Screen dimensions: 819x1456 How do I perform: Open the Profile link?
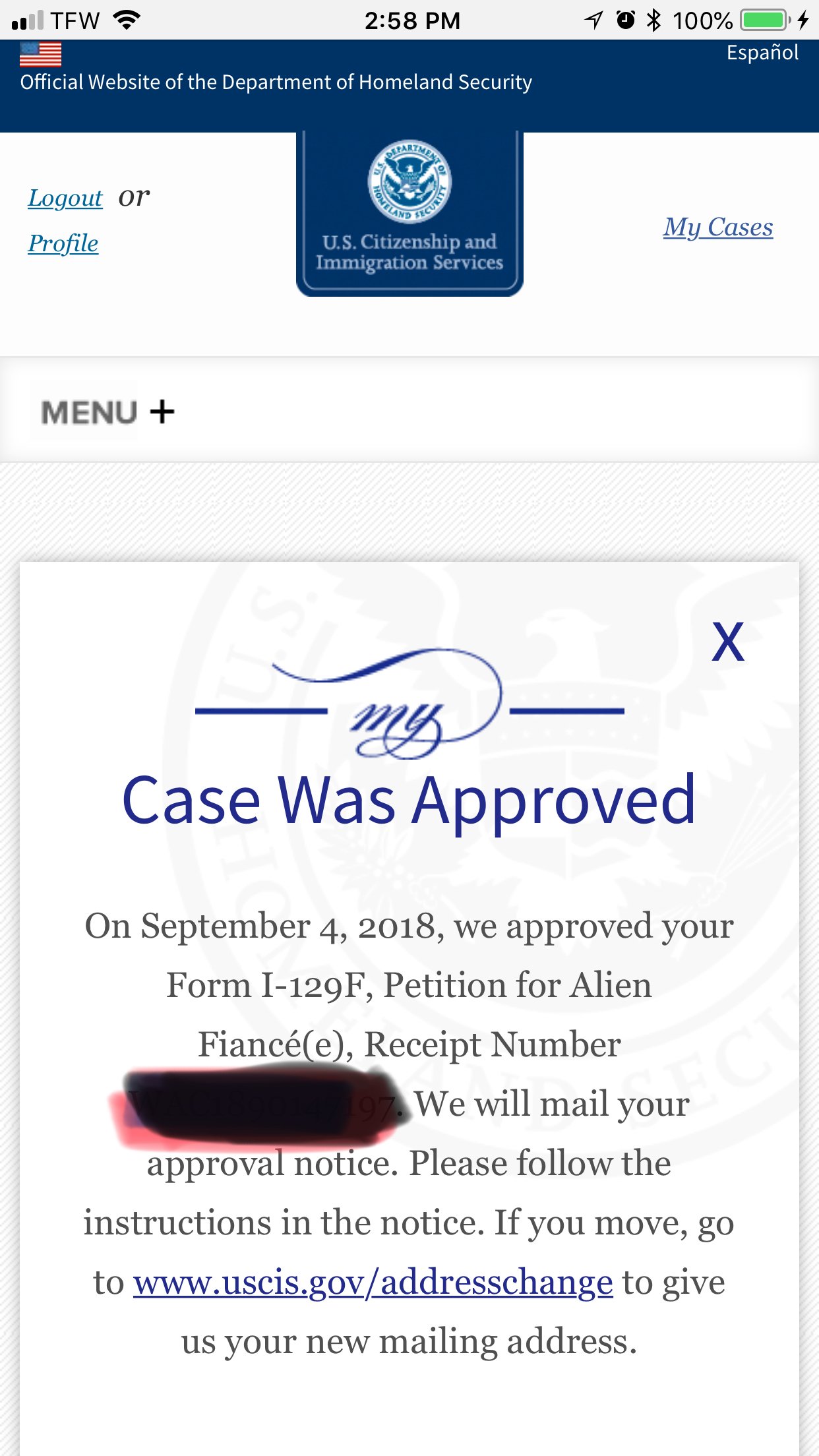click(63, 243)
